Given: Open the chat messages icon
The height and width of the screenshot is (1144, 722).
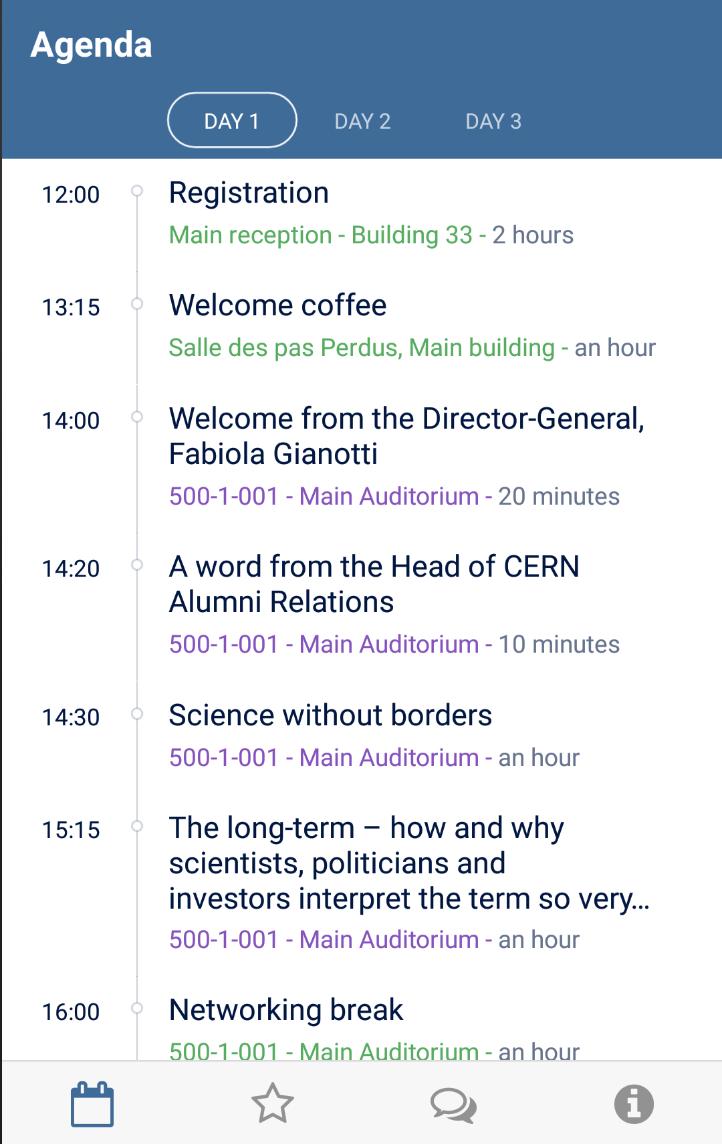Looking at the screenshot, I should [x=451, y=1104].
